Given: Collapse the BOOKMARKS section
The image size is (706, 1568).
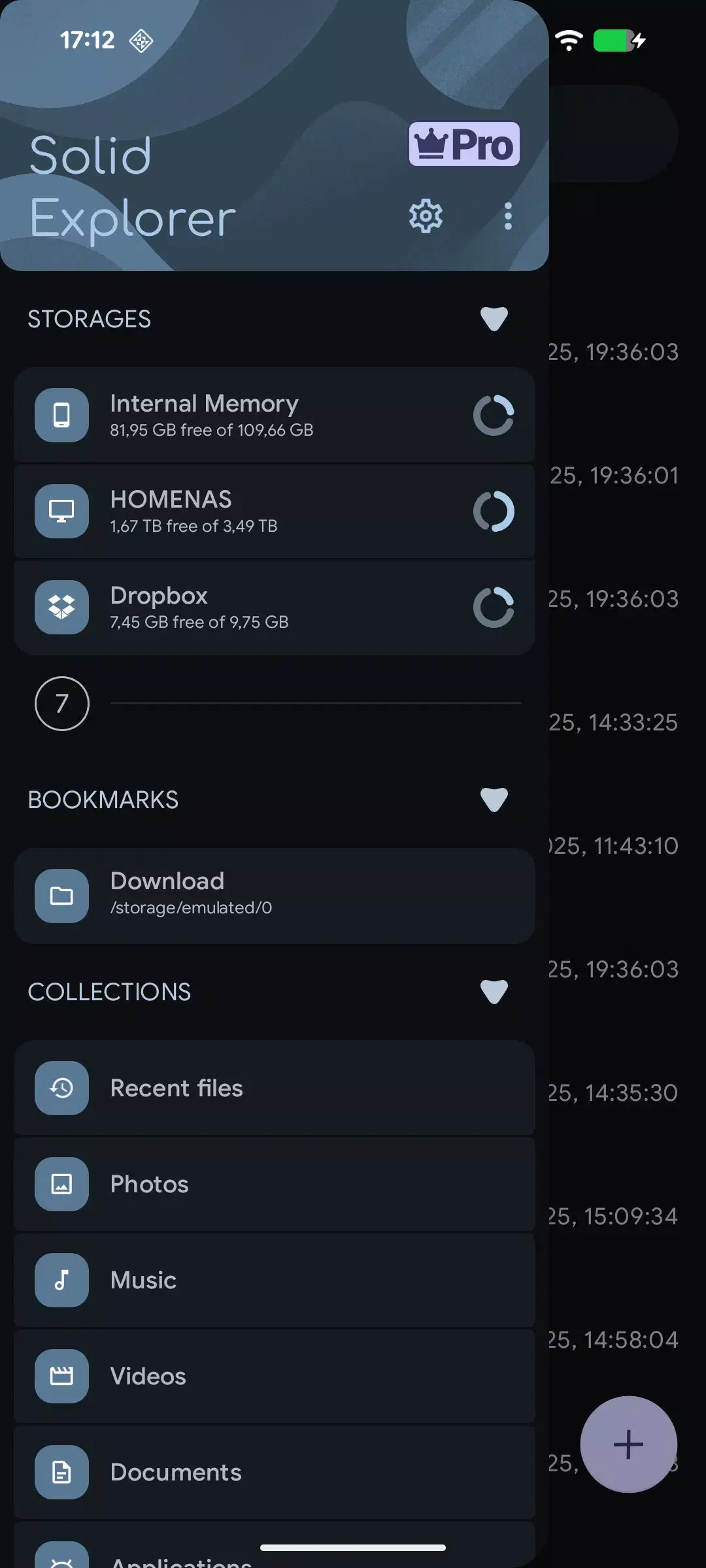Looking at the screenshot, I should [x=495, y=799].
